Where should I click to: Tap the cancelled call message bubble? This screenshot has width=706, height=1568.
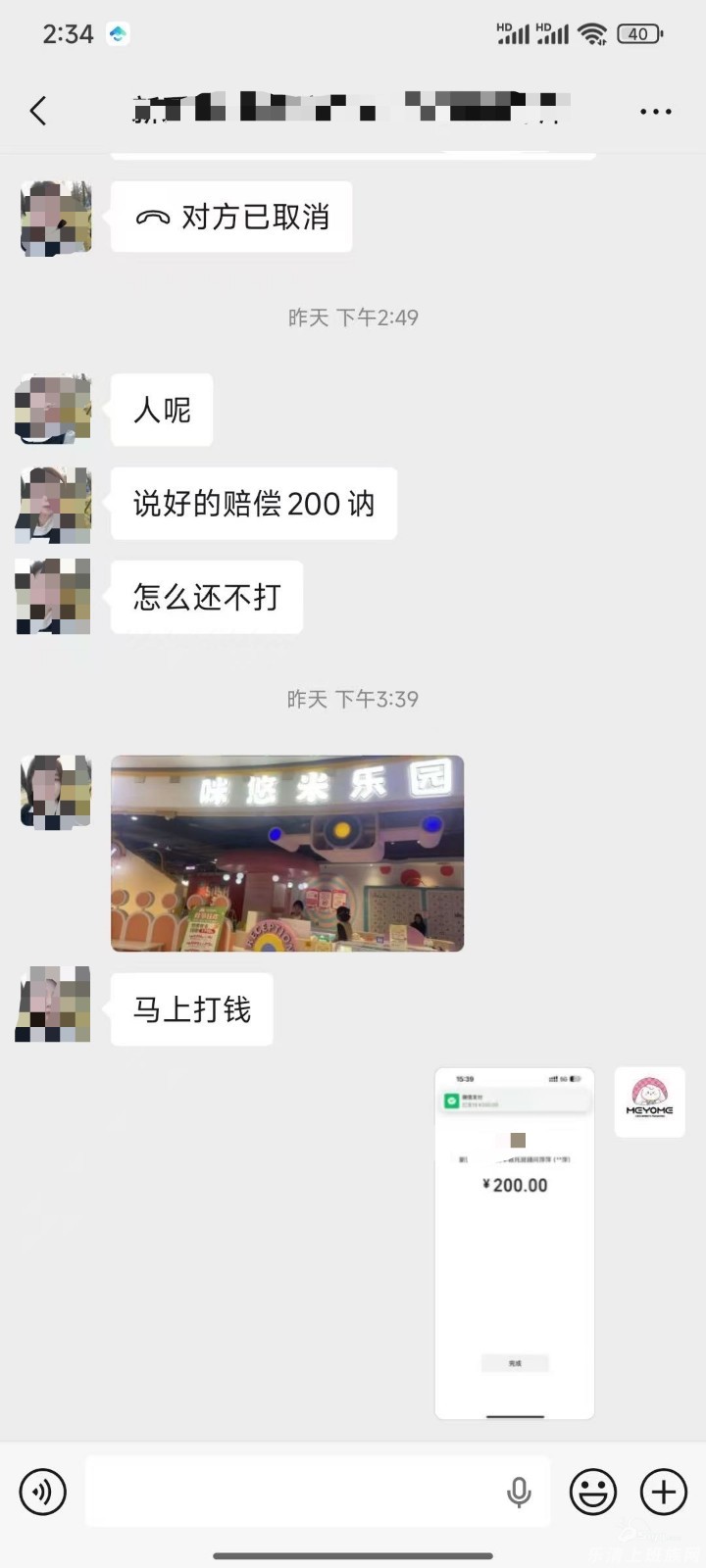(231, 217)
